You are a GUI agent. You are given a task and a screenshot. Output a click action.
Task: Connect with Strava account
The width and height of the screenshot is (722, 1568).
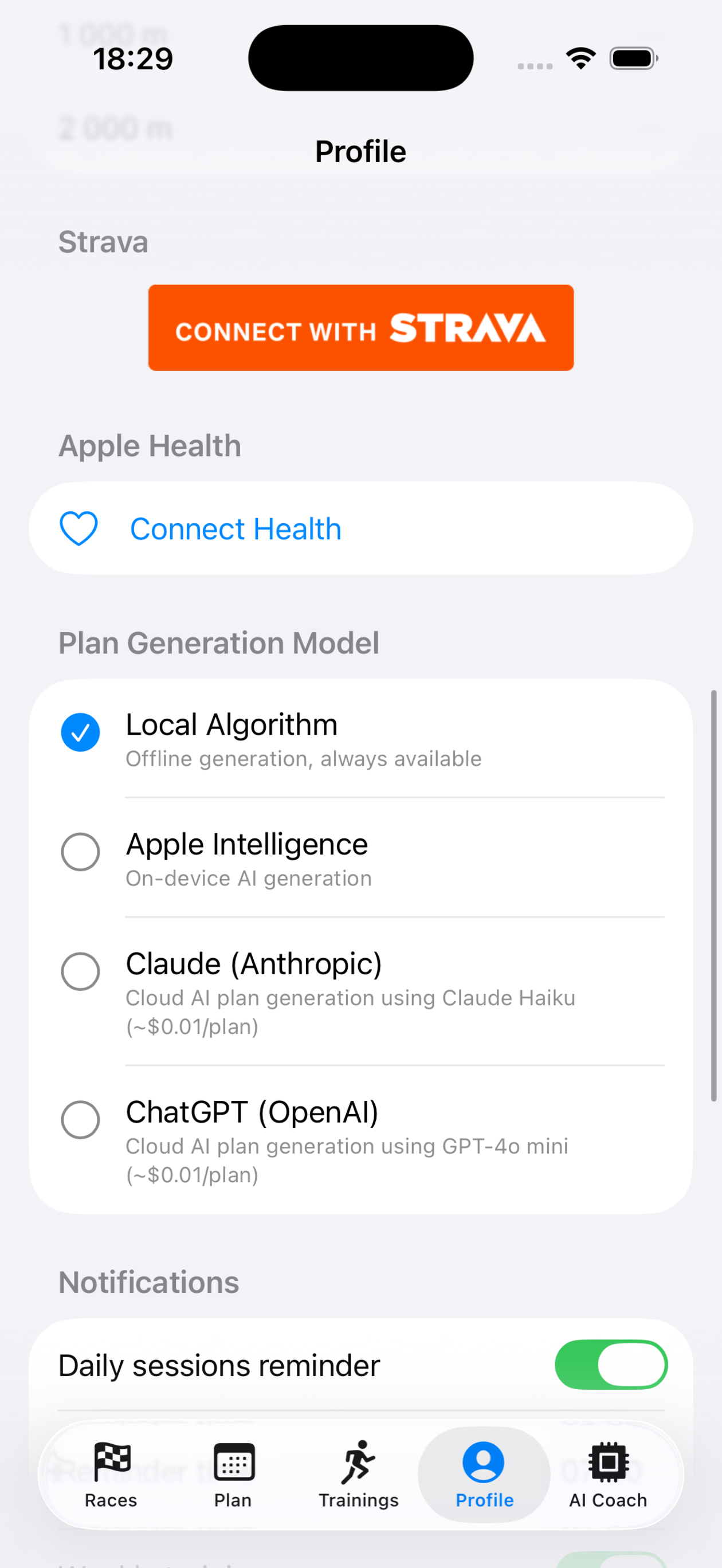pos(361,327)
